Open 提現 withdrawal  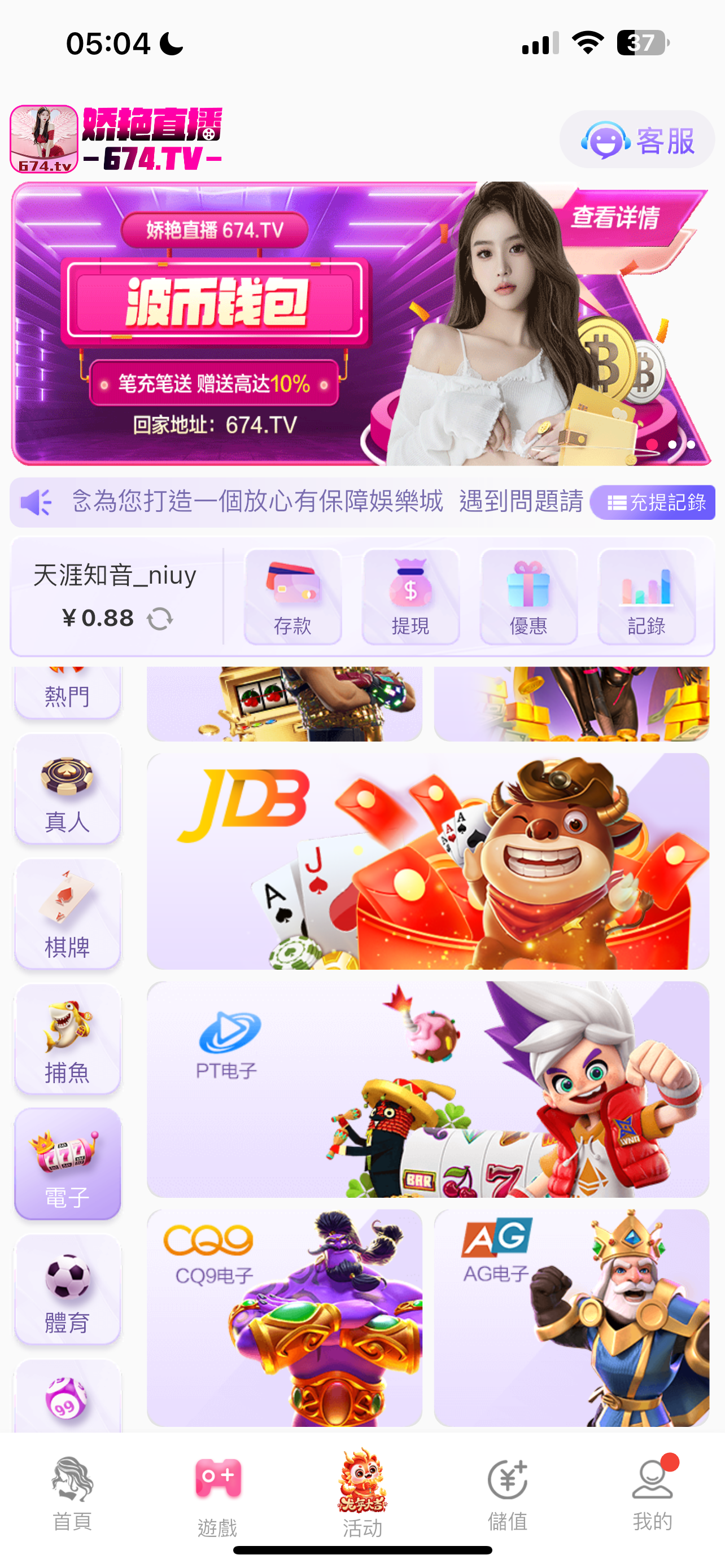tap(410, 597)
